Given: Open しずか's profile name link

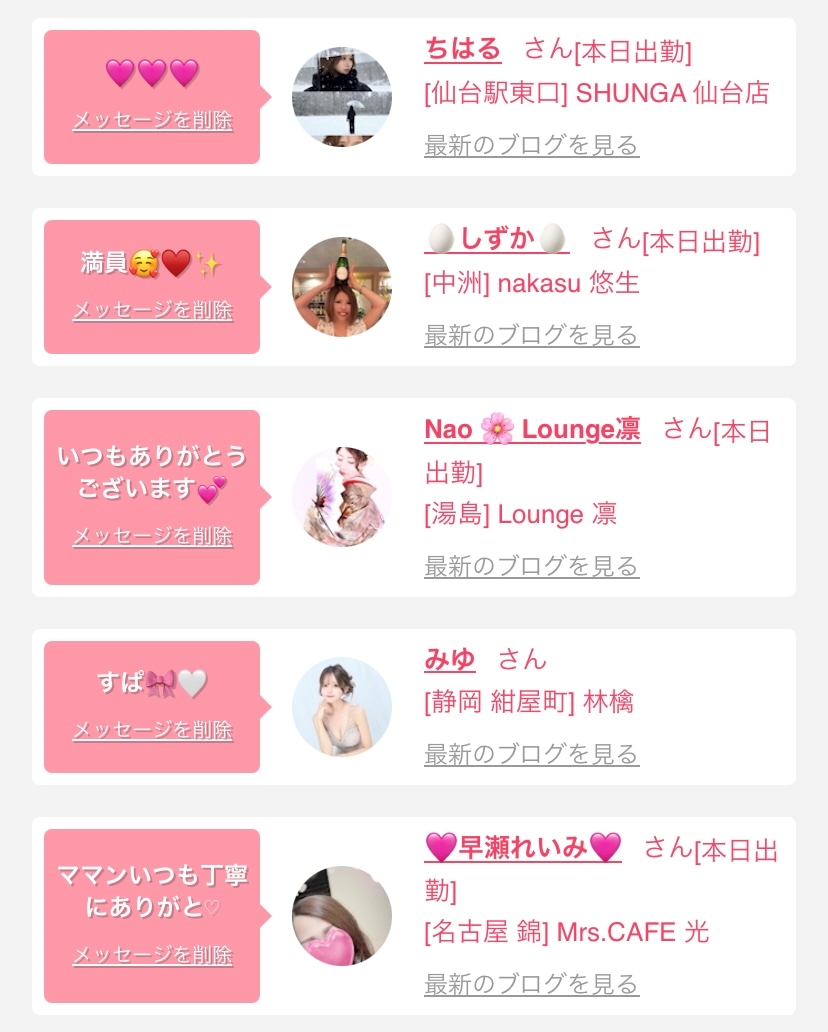Looking at the screenshot, I should [x=496, y=238].
